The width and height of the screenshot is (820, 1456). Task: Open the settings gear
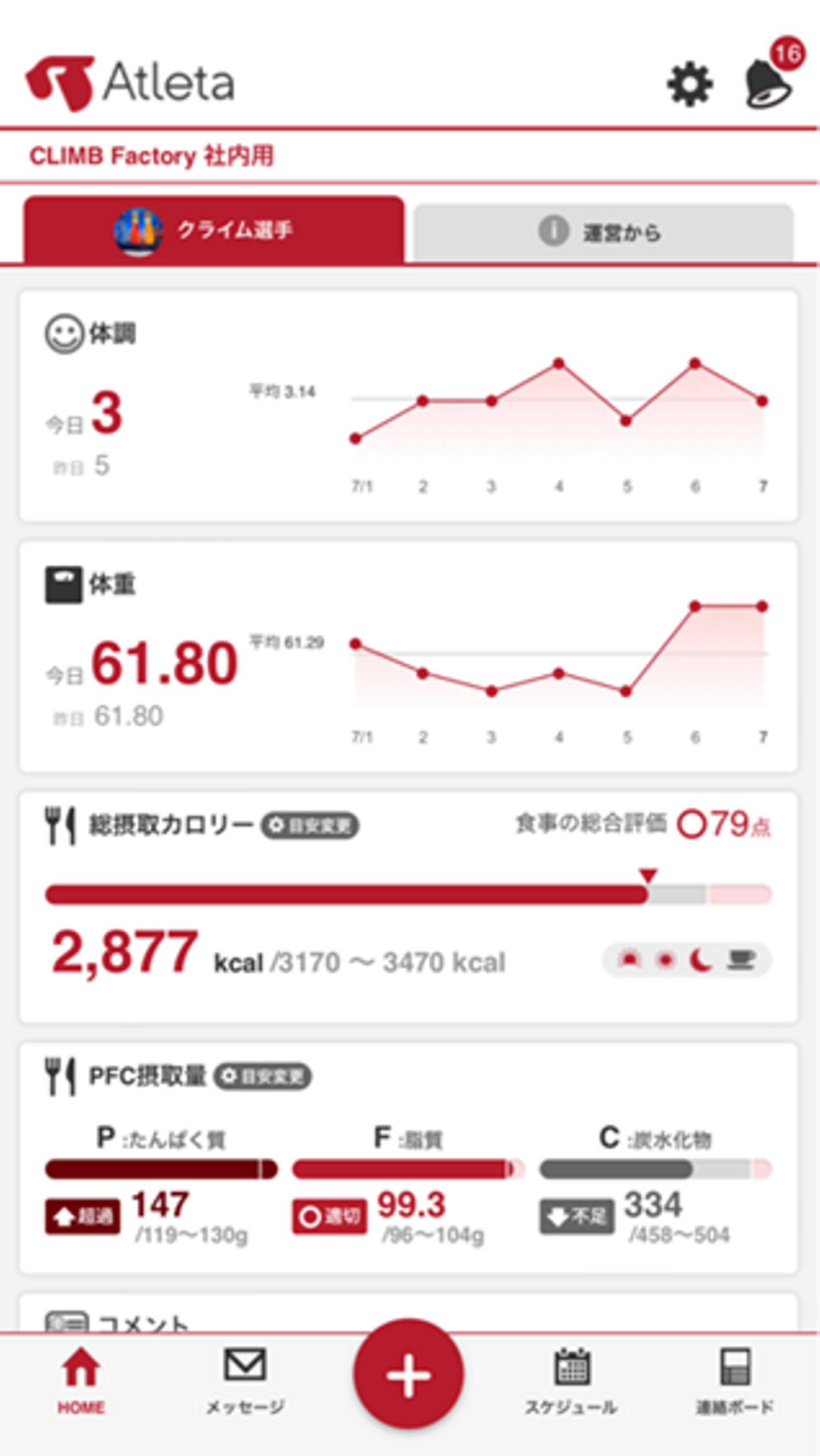(x=690, y=84)
